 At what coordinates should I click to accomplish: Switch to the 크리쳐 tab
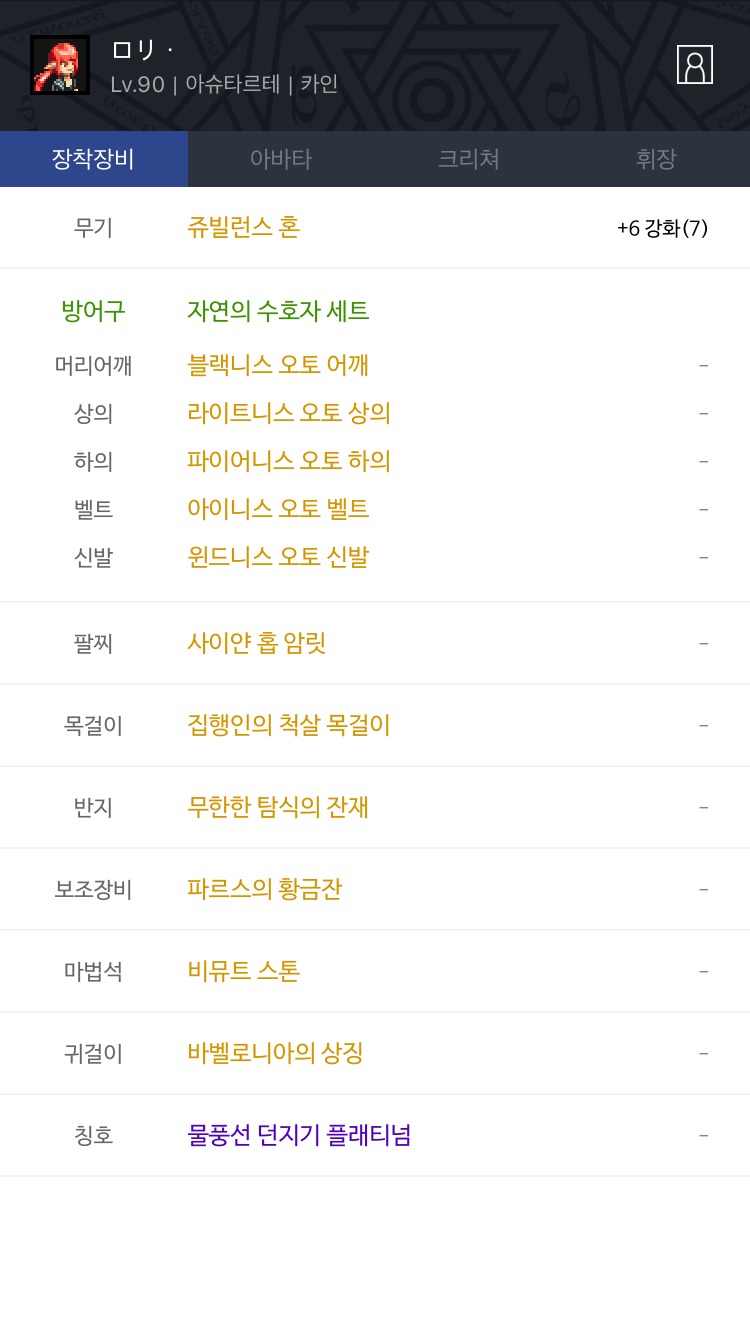point(468,159)
